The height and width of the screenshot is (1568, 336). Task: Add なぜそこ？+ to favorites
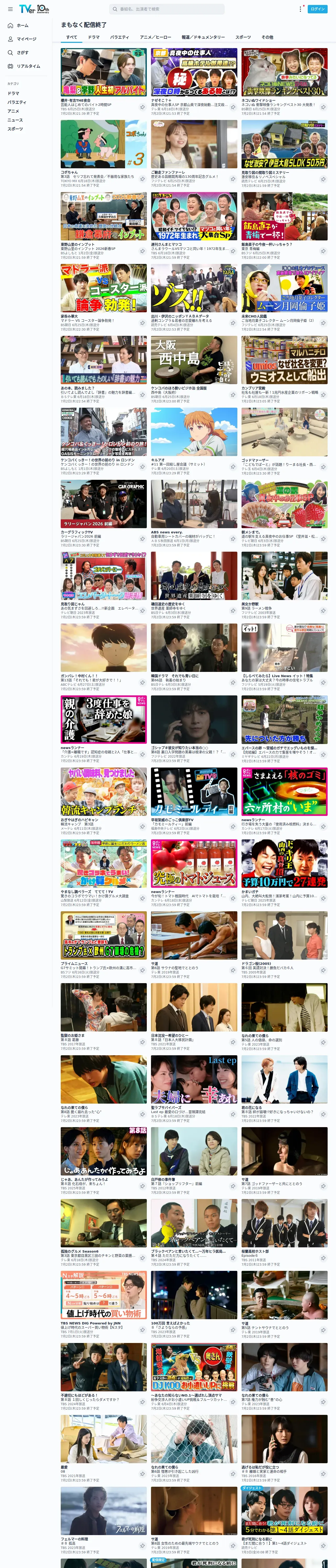(x=233, y=107)
